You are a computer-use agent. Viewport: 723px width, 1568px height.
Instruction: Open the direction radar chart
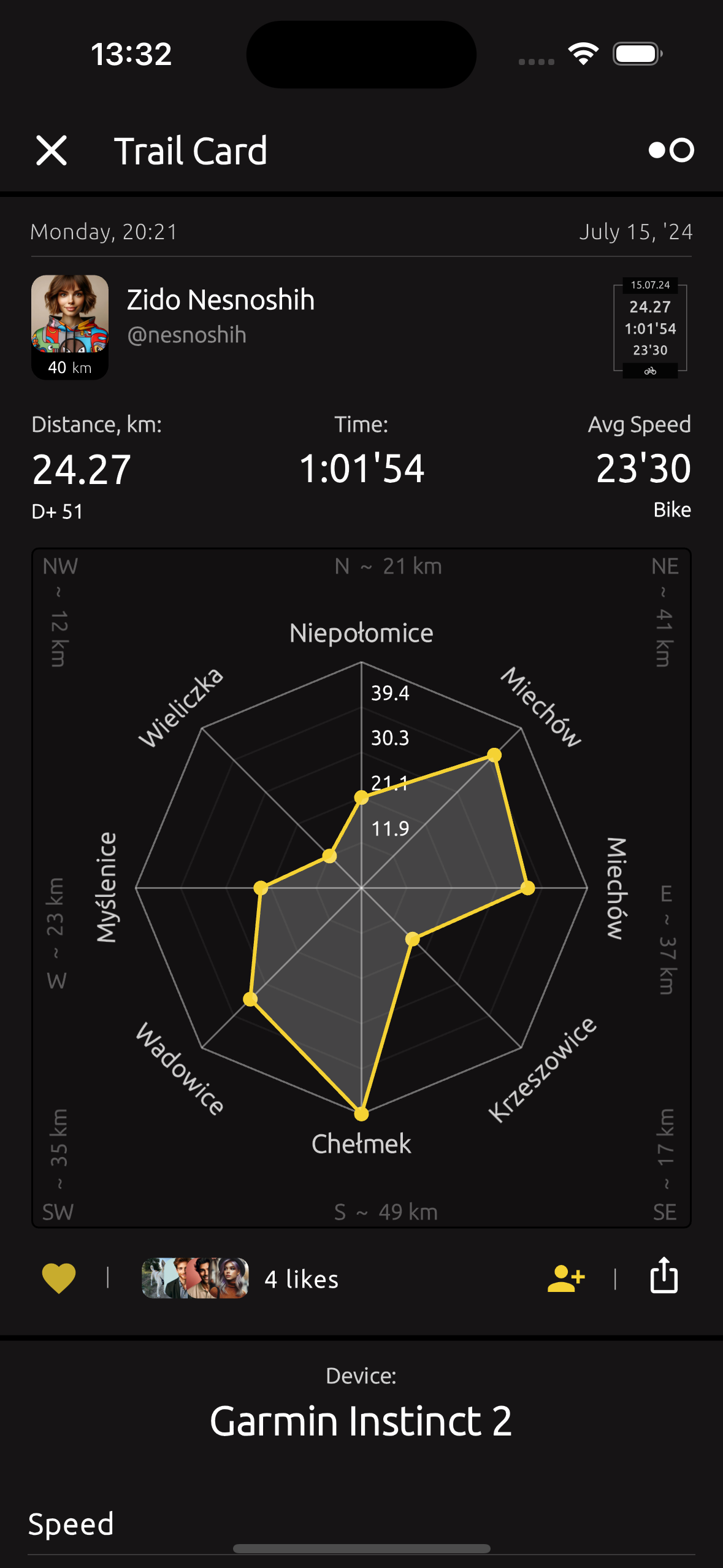(x=361, y=888)
